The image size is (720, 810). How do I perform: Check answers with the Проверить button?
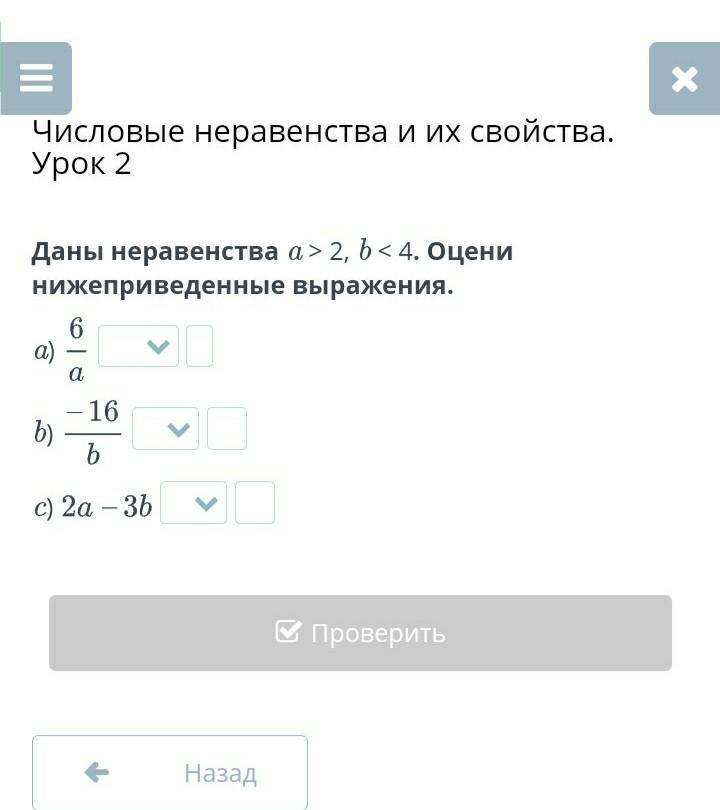coord(360,633)
